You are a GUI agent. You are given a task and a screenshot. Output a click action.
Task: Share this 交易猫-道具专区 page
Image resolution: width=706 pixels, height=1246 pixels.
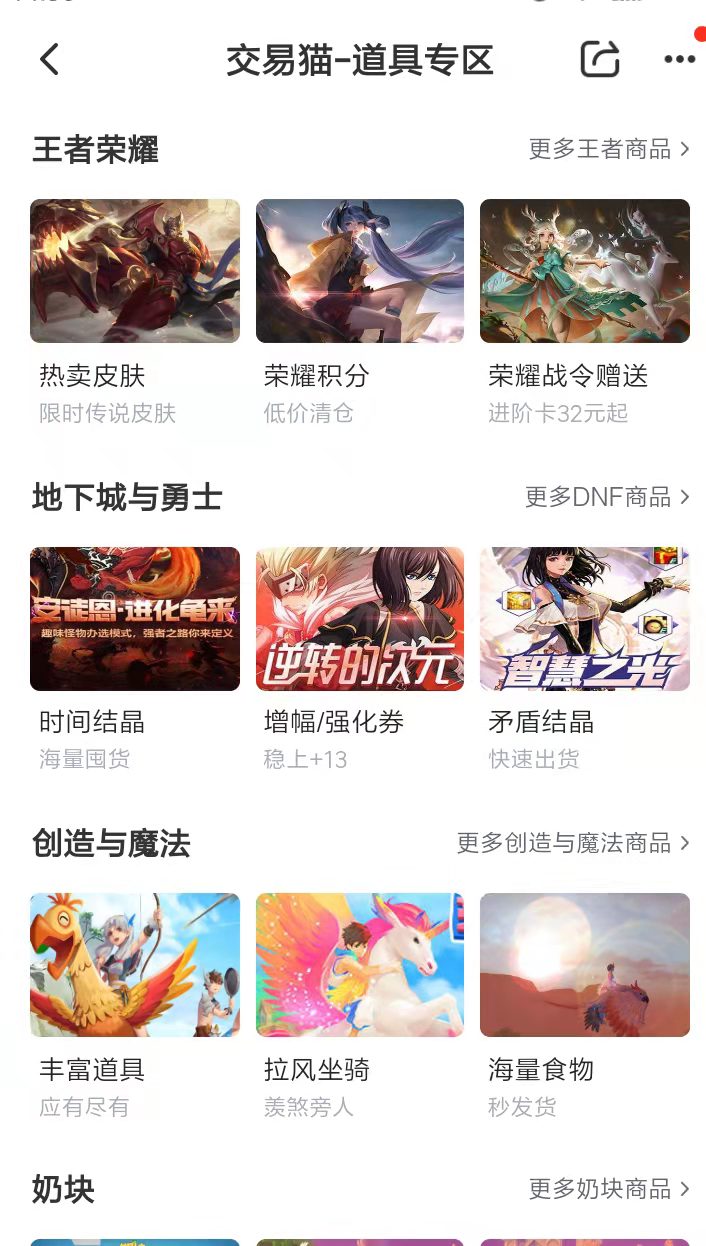tap(600, 60)
